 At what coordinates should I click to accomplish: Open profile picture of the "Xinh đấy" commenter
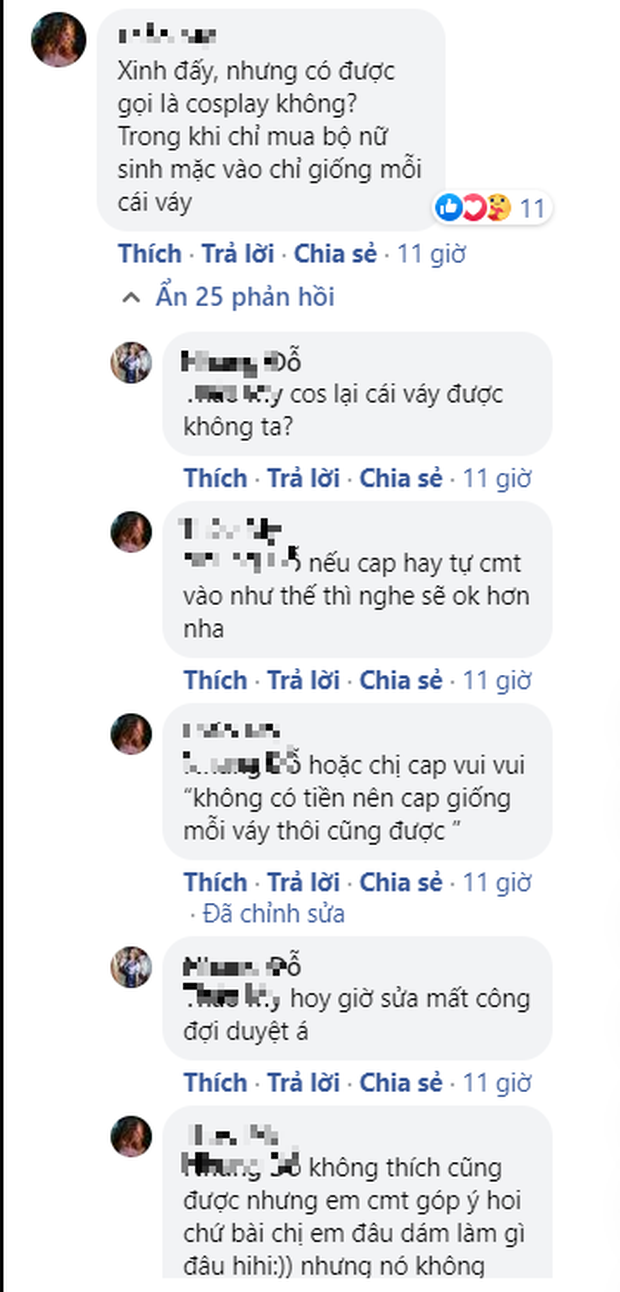point(58,40)
